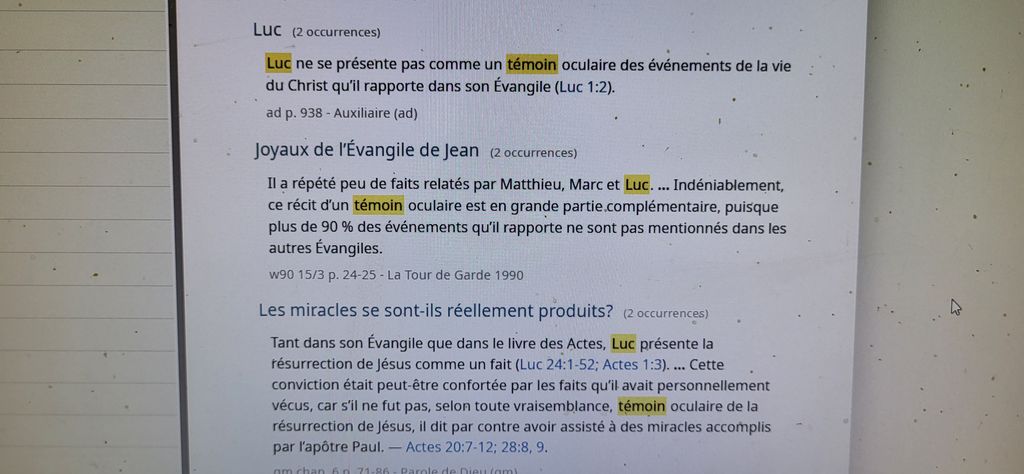Open the "Luc" search result heading
The height and width of the screenshot is (474, 1024).
coord(267,30)
